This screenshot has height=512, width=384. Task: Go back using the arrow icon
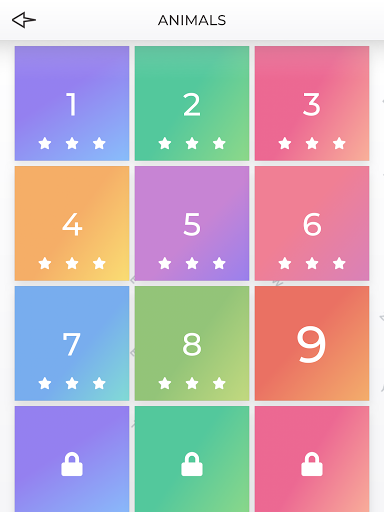pos(24,20)
